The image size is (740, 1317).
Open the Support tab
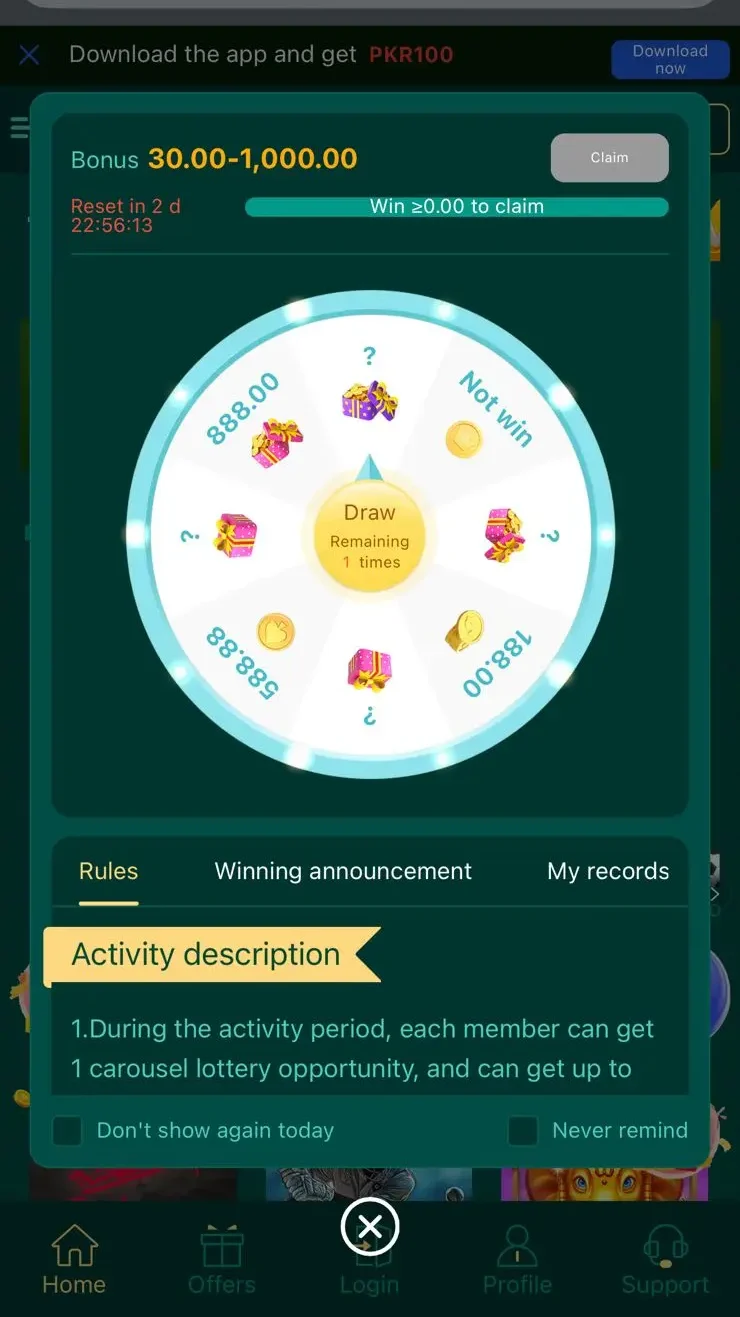[x=665, y=1260]
